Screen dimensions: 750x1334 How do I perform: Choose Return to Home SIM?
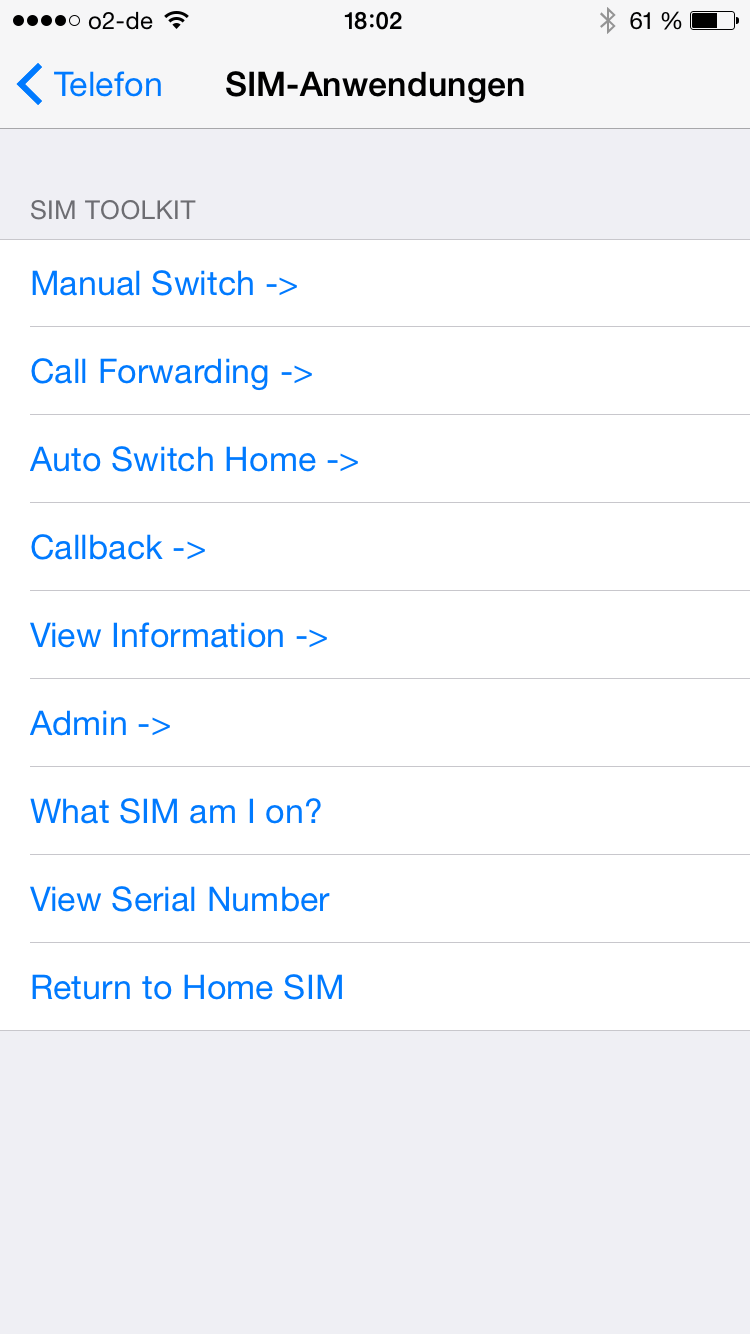(187, 988)
